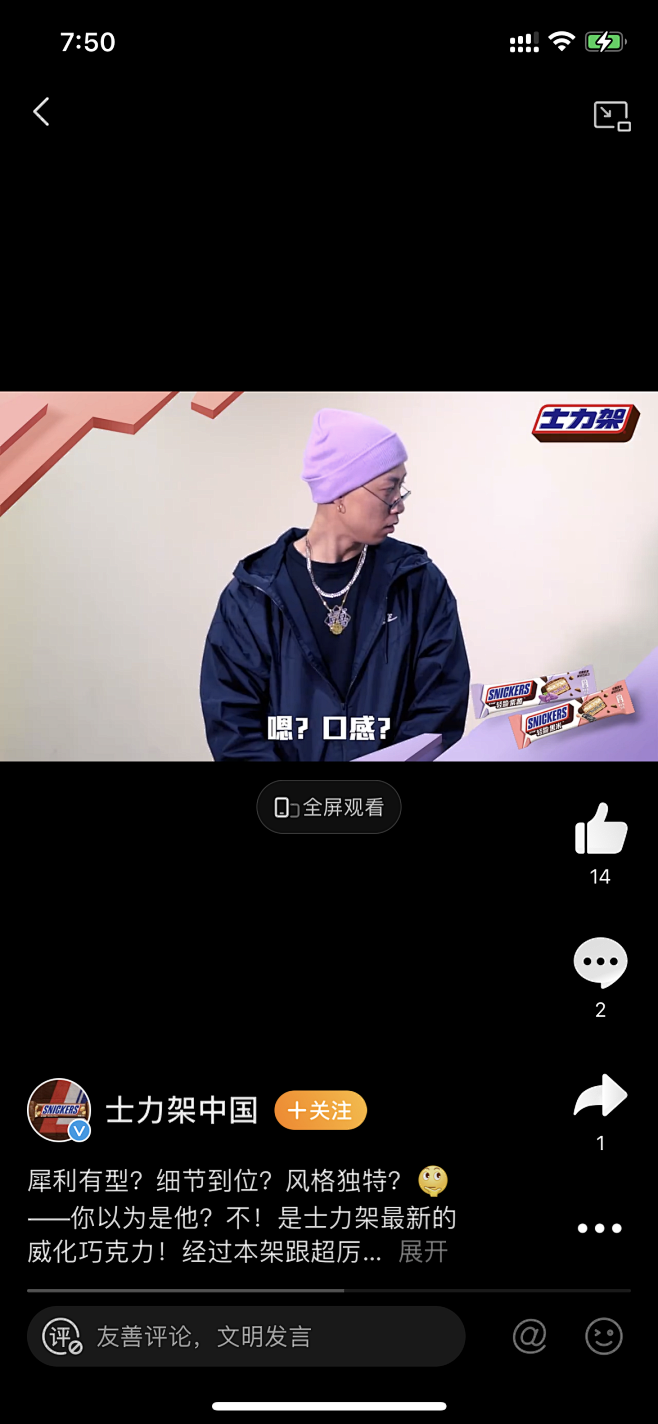The height and width of the screenshot is (1424, 658).
Task: Share the video with the arrow icon
Action: pyautogui.click(x=600, y=1096)
